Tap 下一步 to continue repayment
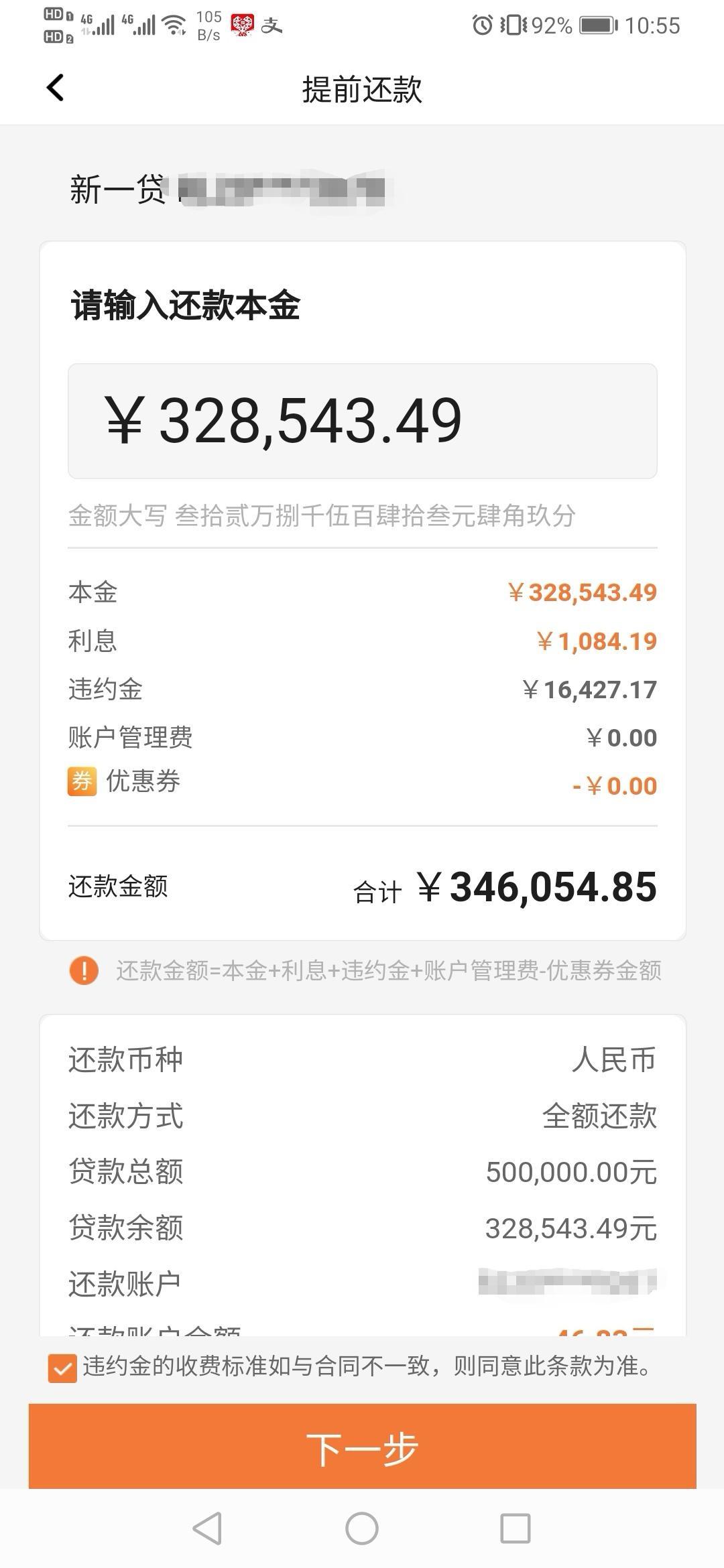 click(x=362, y=1449)
